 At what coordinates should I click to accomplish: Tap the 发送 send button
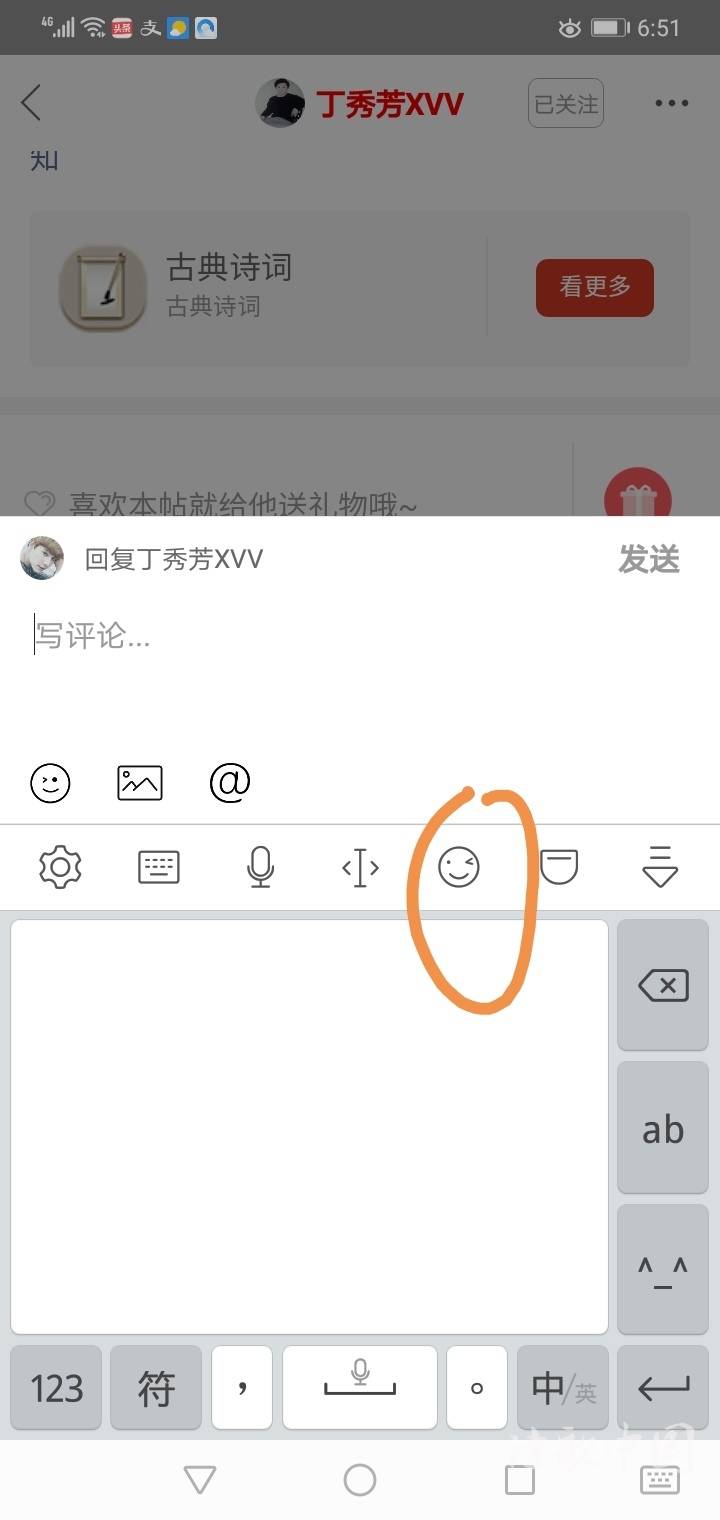[x=648, y=560]
